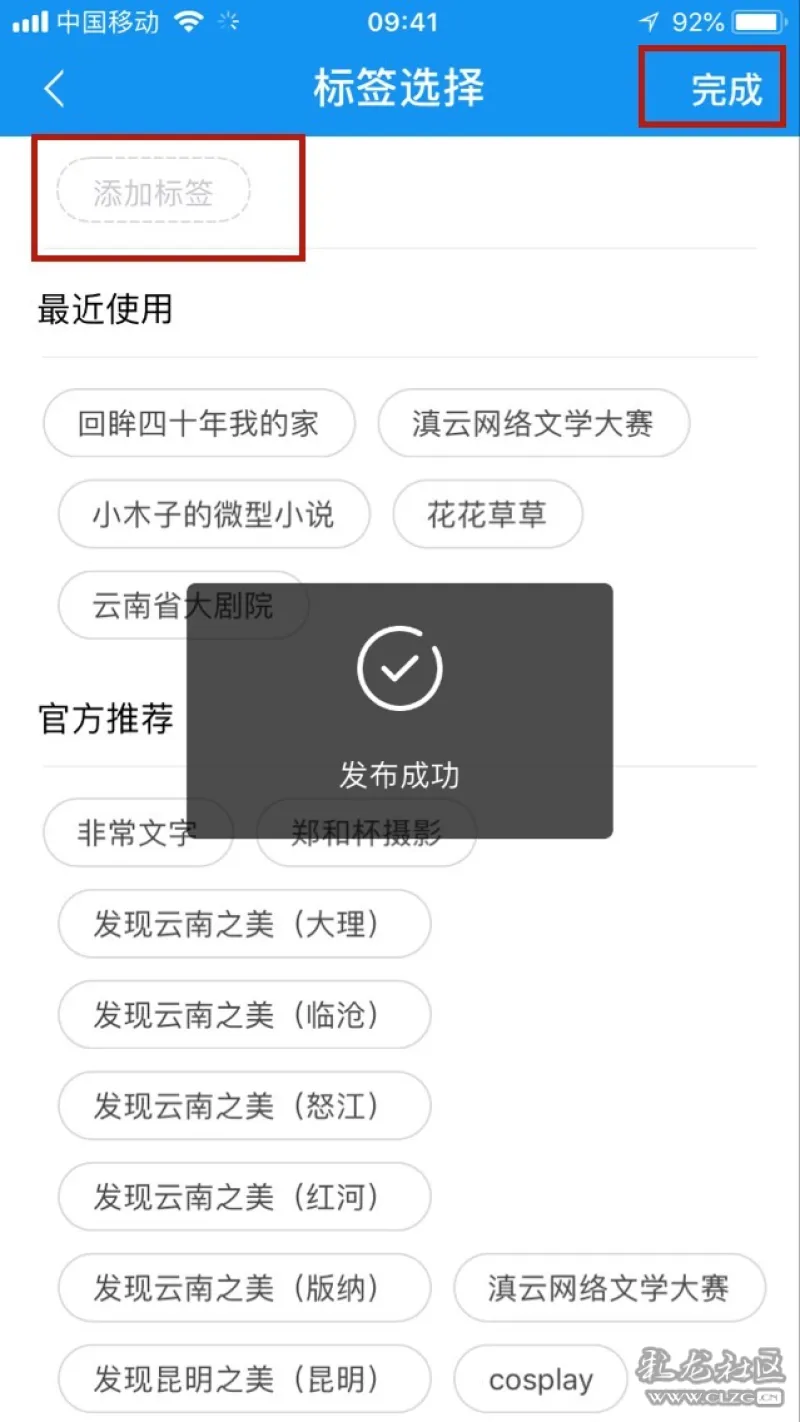Choose 发现云南之美（怒江）tag
Screen dimensions: 800x1422
[244, 1106]
